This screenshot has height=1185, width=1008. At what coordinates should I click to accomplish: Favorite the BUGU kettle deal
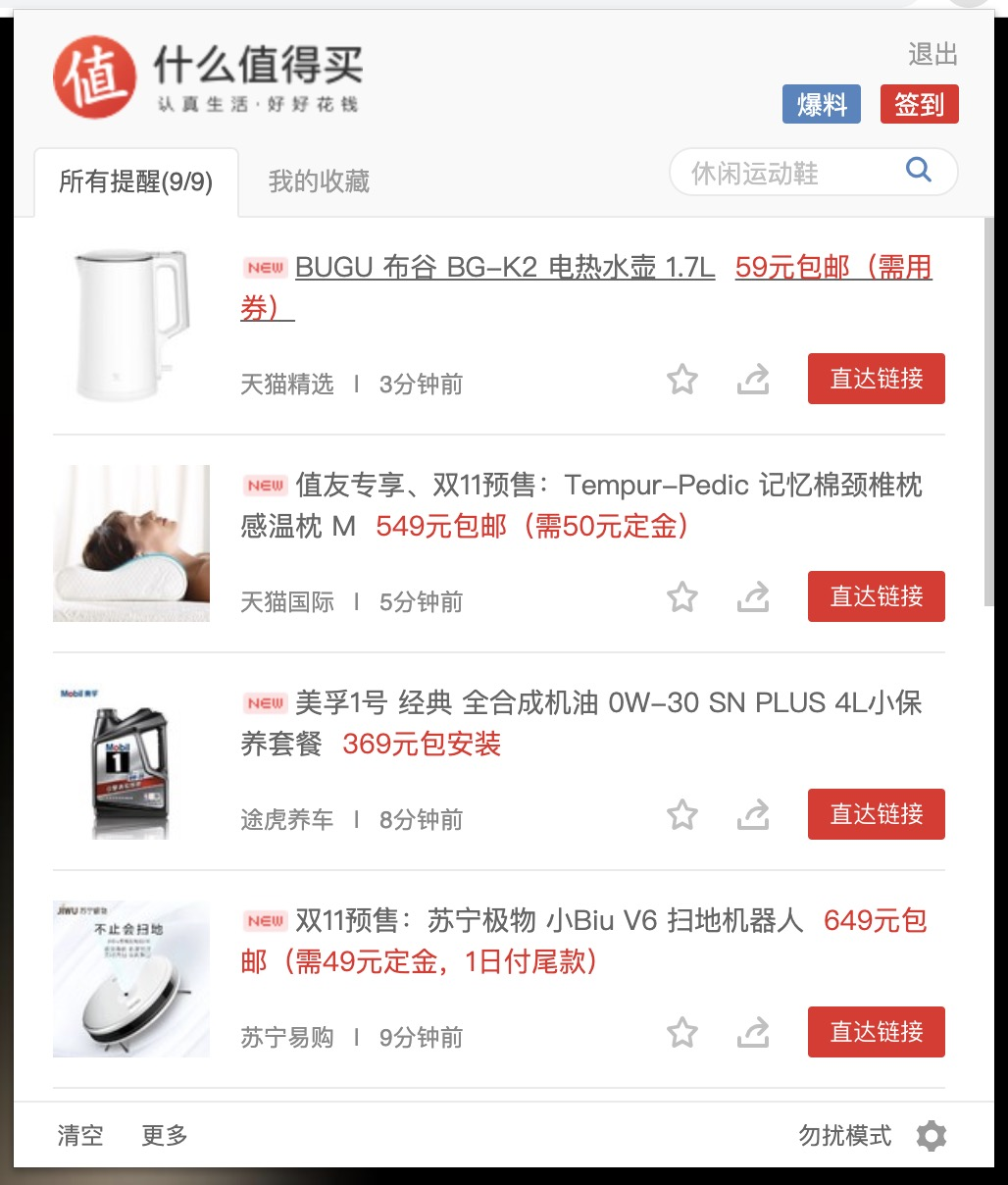[x=682, y=380]
